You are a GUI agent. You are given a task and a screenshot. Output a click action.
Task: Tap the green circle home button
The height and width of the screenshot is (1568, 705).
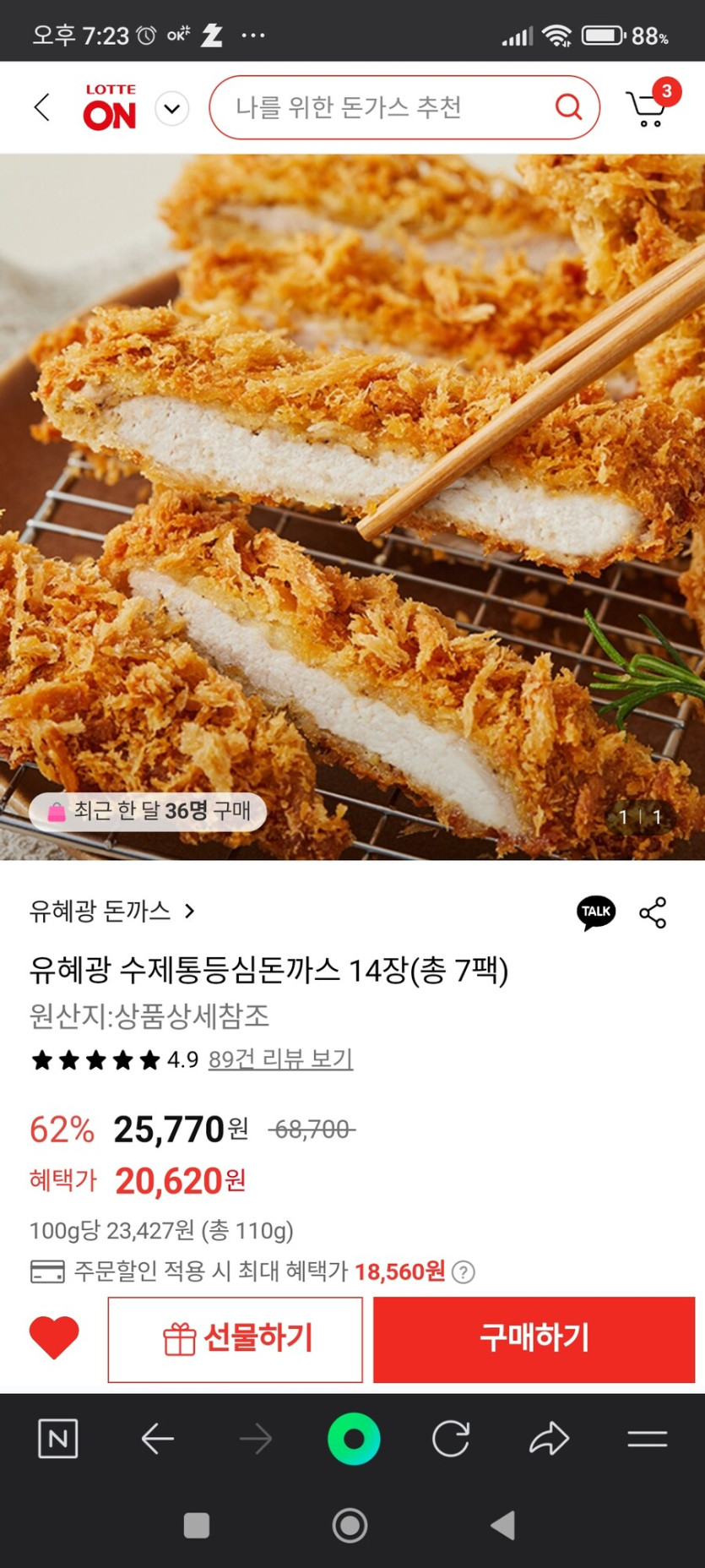pyautogui.click(x=353, y=1440)
